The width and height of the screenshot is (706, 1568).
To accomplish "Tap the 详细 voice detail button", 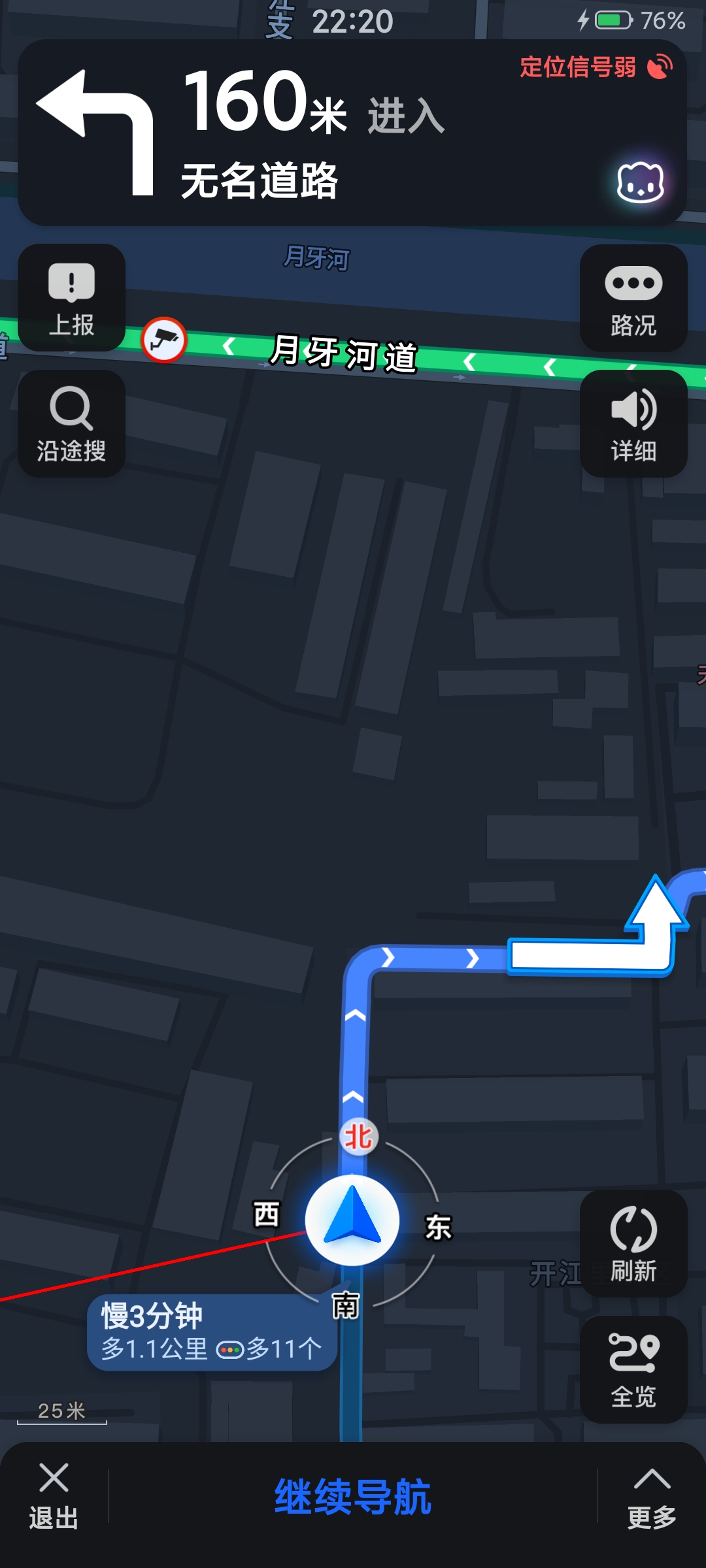I will coord(633,424).
